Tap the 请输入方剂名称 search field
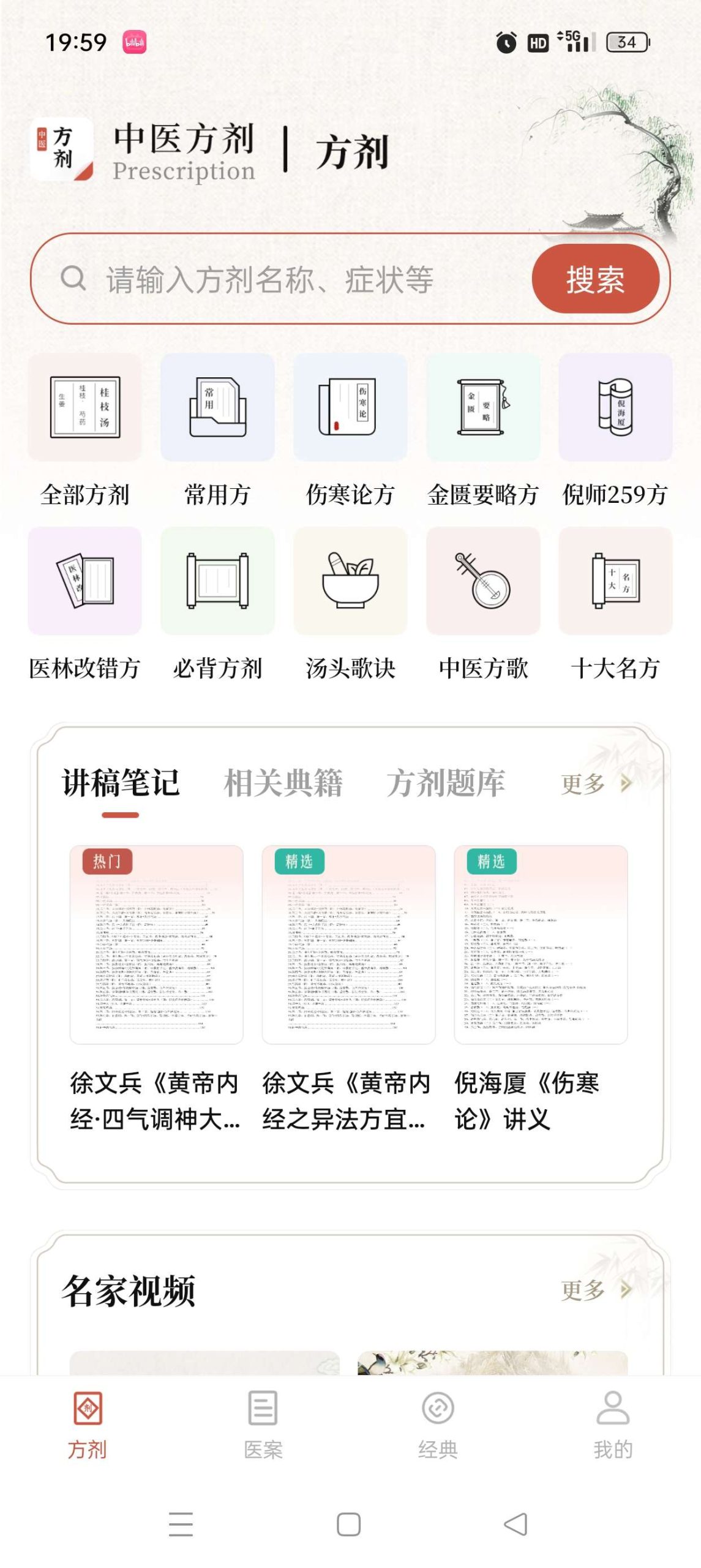This screenshot has width=701, height=1568. pos(294,279)
